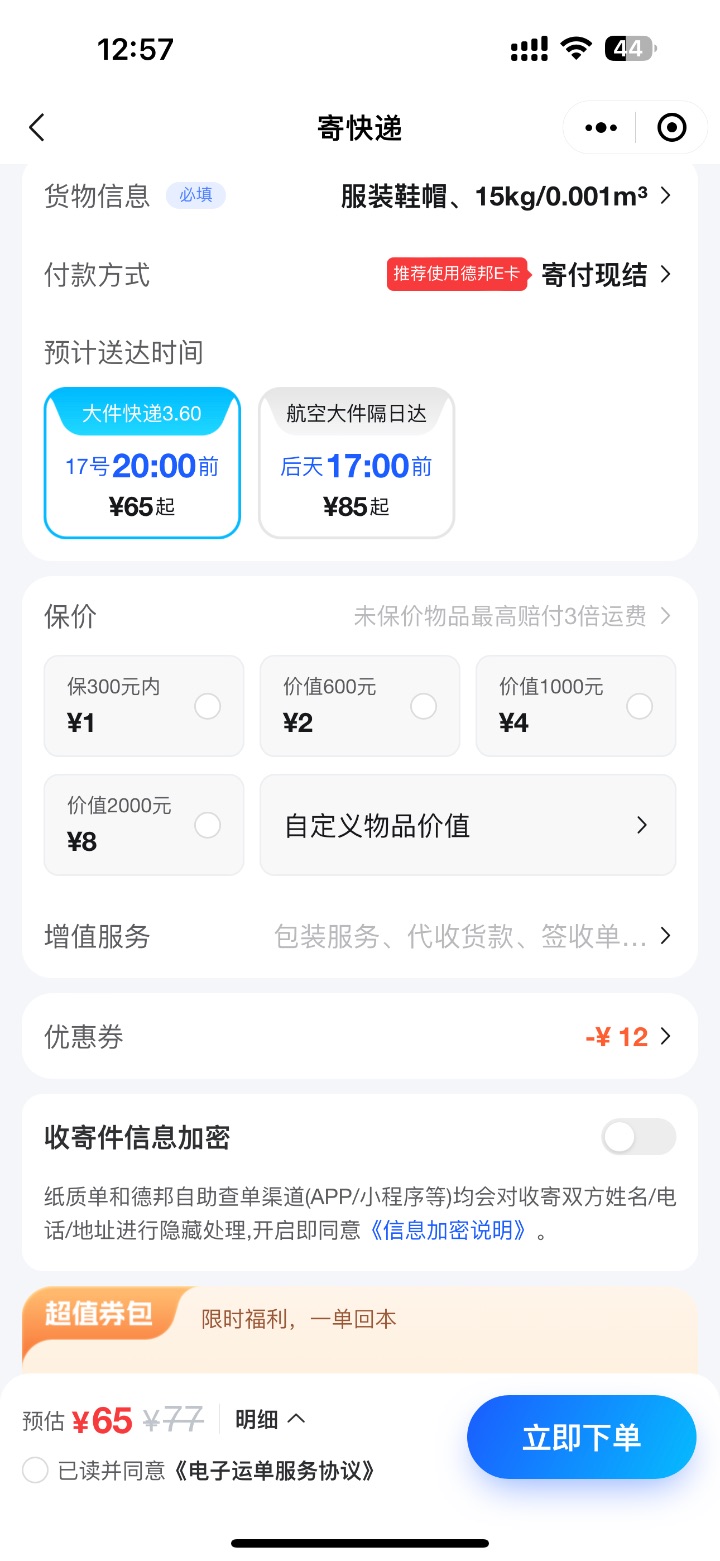Change the 付款方式 payment method
The width and height of the screenshot is (720, 1561).
359,275
